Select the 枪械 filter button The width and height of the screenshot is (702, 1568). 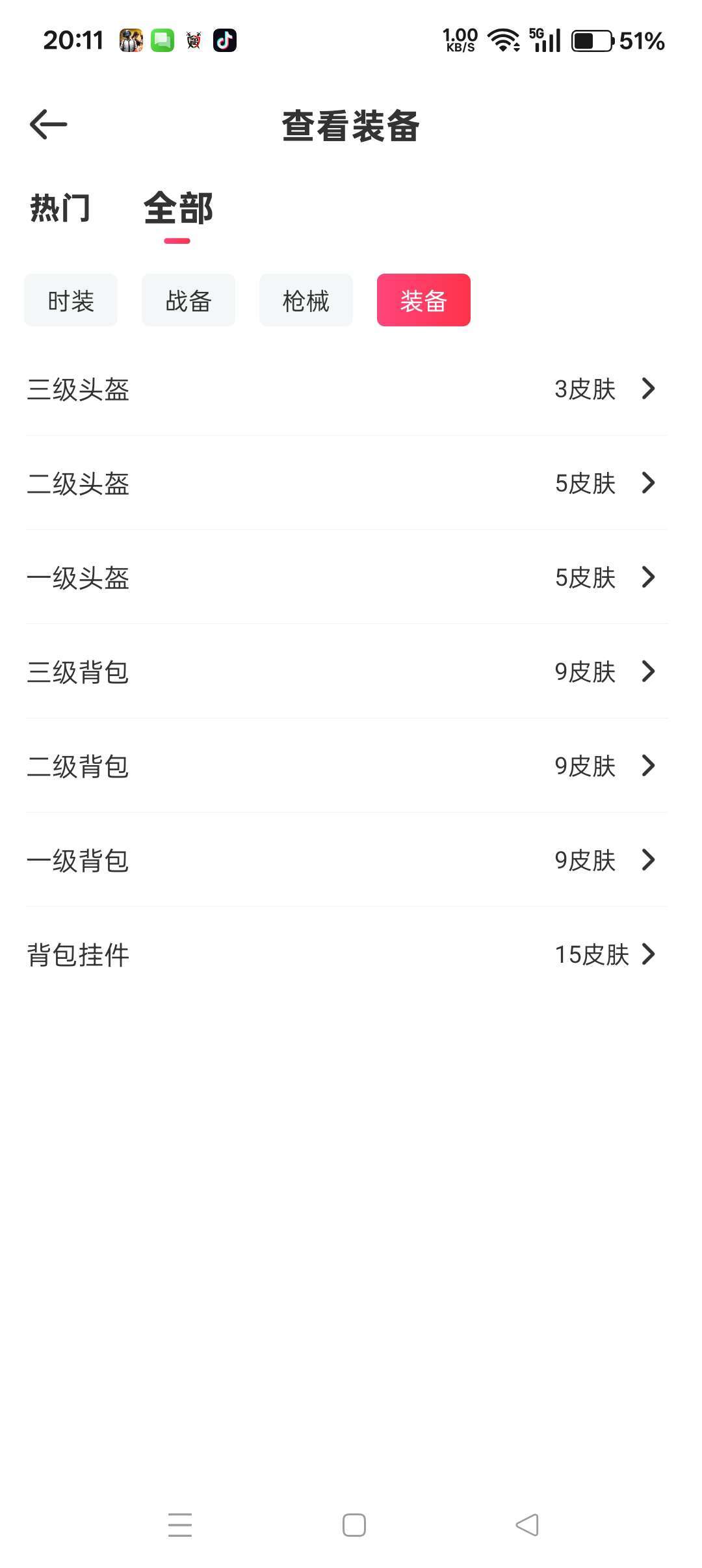pos(305,300)
